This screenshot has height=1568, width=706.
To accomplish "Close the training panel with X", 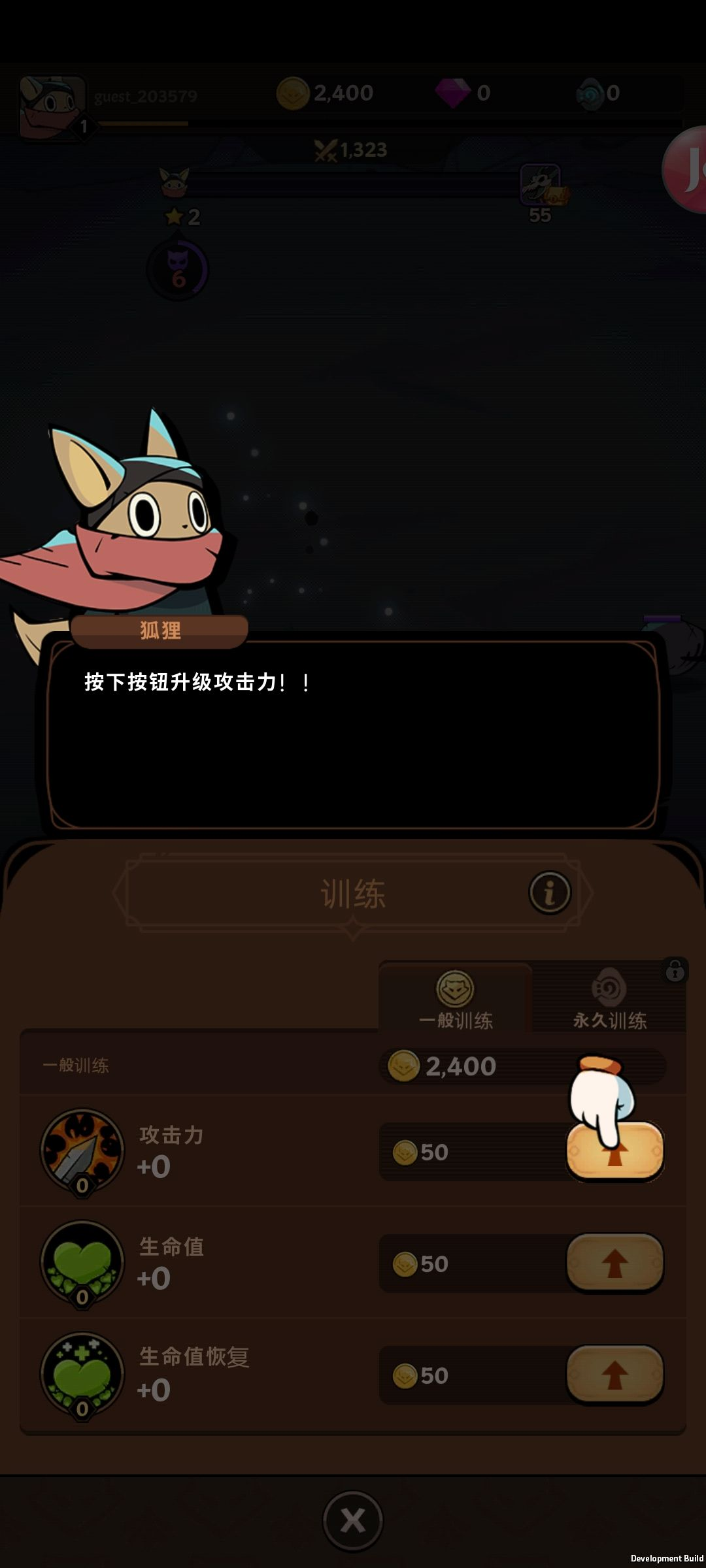I will 353,1521.
